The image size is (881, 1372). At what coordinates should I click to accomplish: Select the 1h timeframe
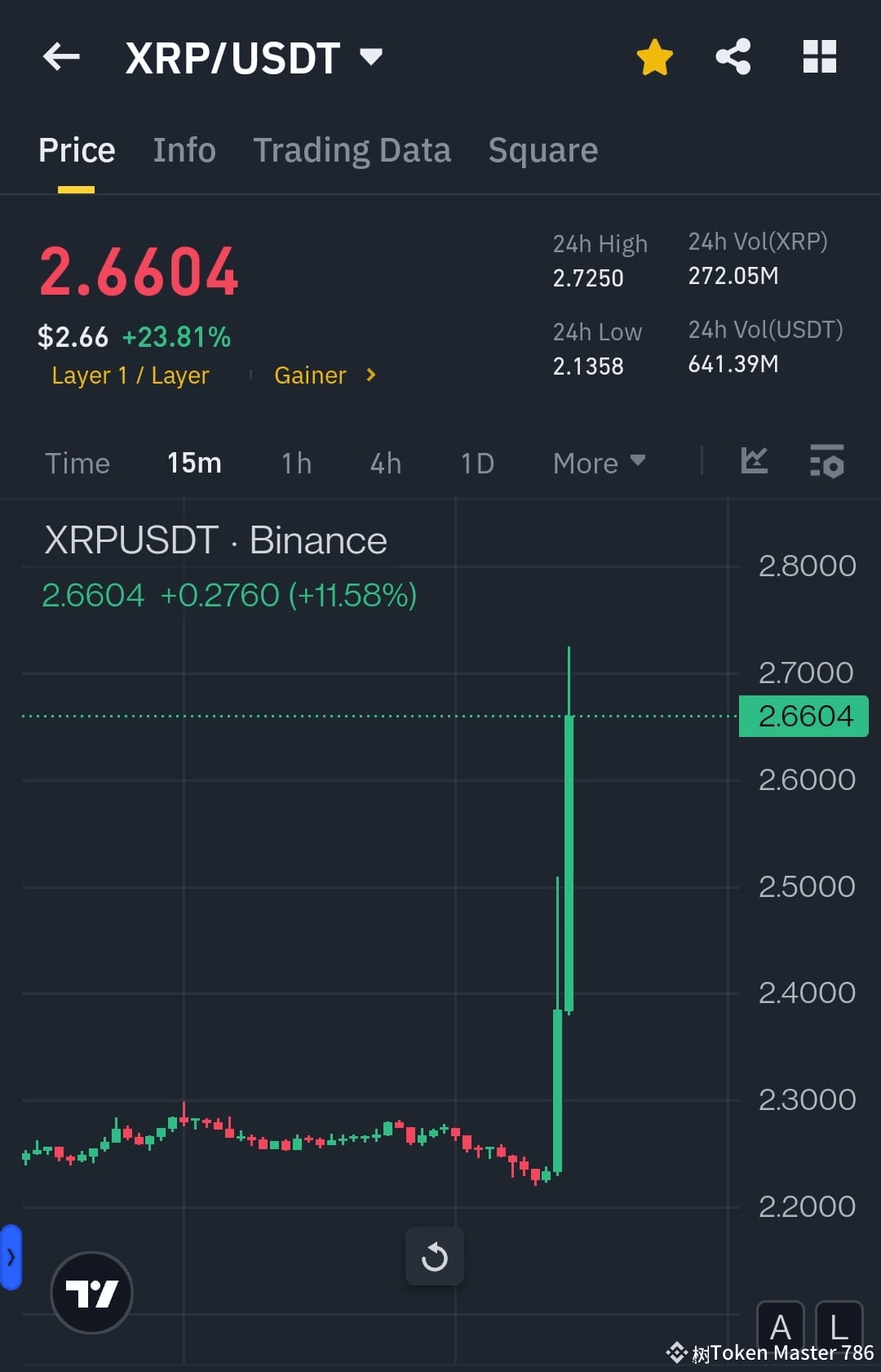click(295, 462)
